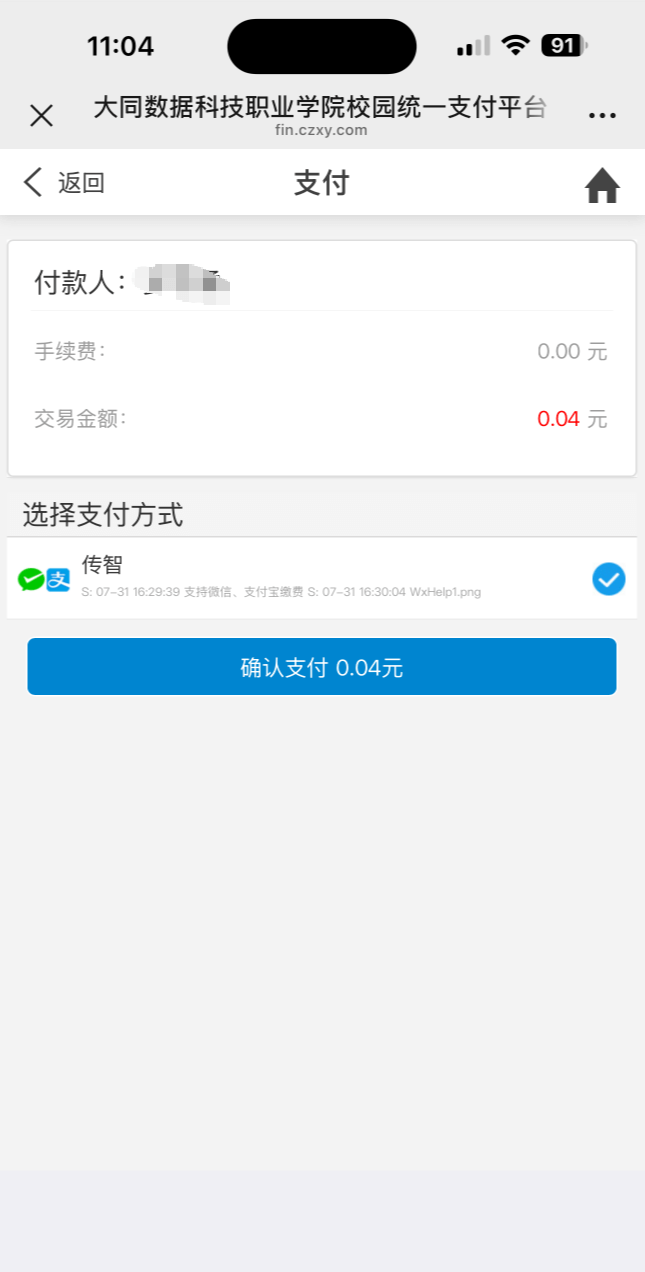Confirm payment with 确认支付 0.04元
The width and height of the screenshot is (645, 1272).
tap(322, 667)
